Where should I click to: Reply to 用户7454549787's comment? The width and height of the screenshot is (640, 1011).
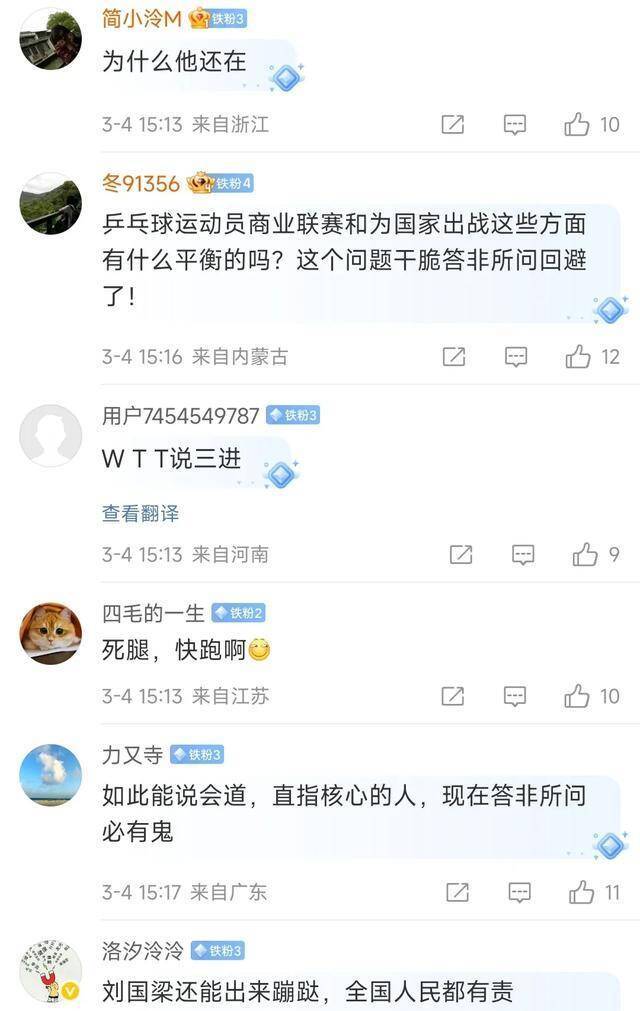click(523, 555)
